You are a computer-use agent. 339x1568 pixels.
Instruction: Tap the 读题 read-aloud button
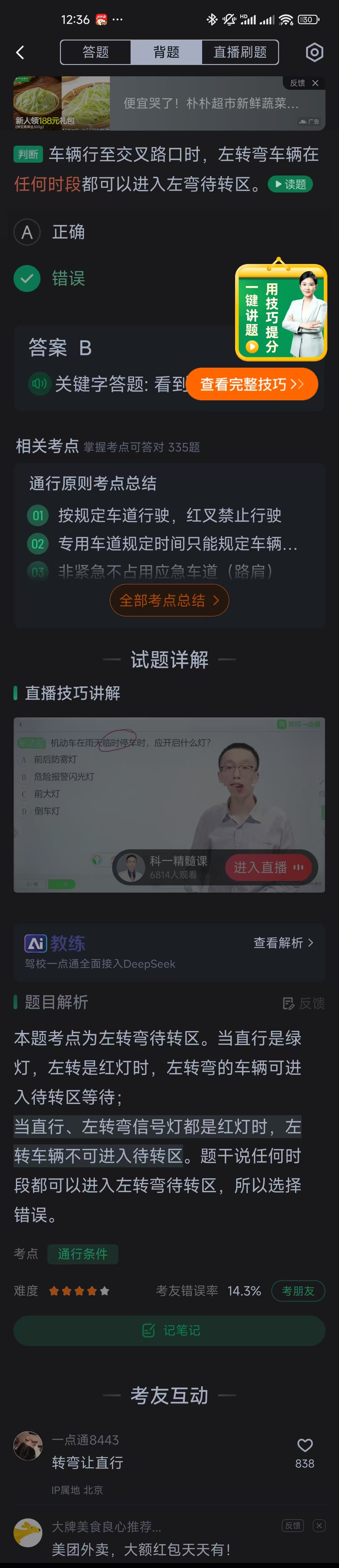pos(290,184)
